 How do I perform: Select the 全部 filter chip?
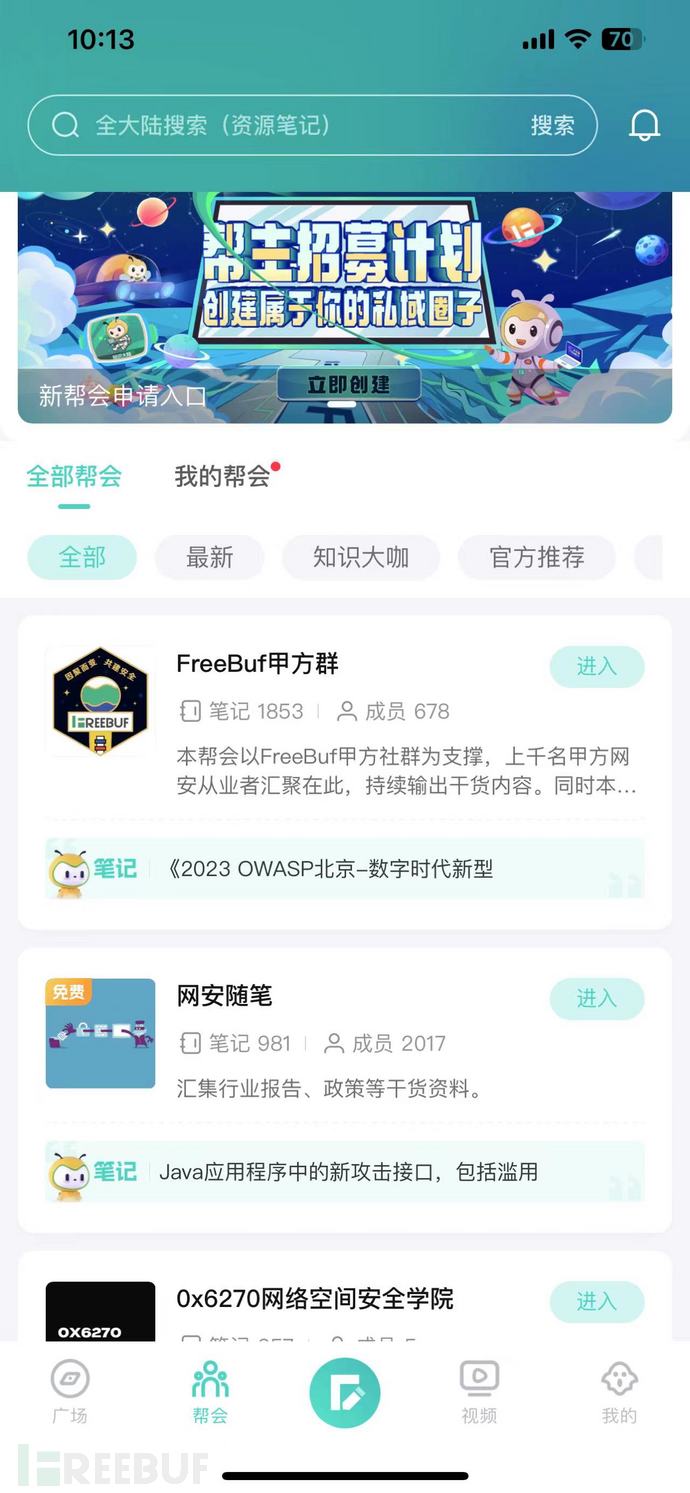(x=82, y=557)
